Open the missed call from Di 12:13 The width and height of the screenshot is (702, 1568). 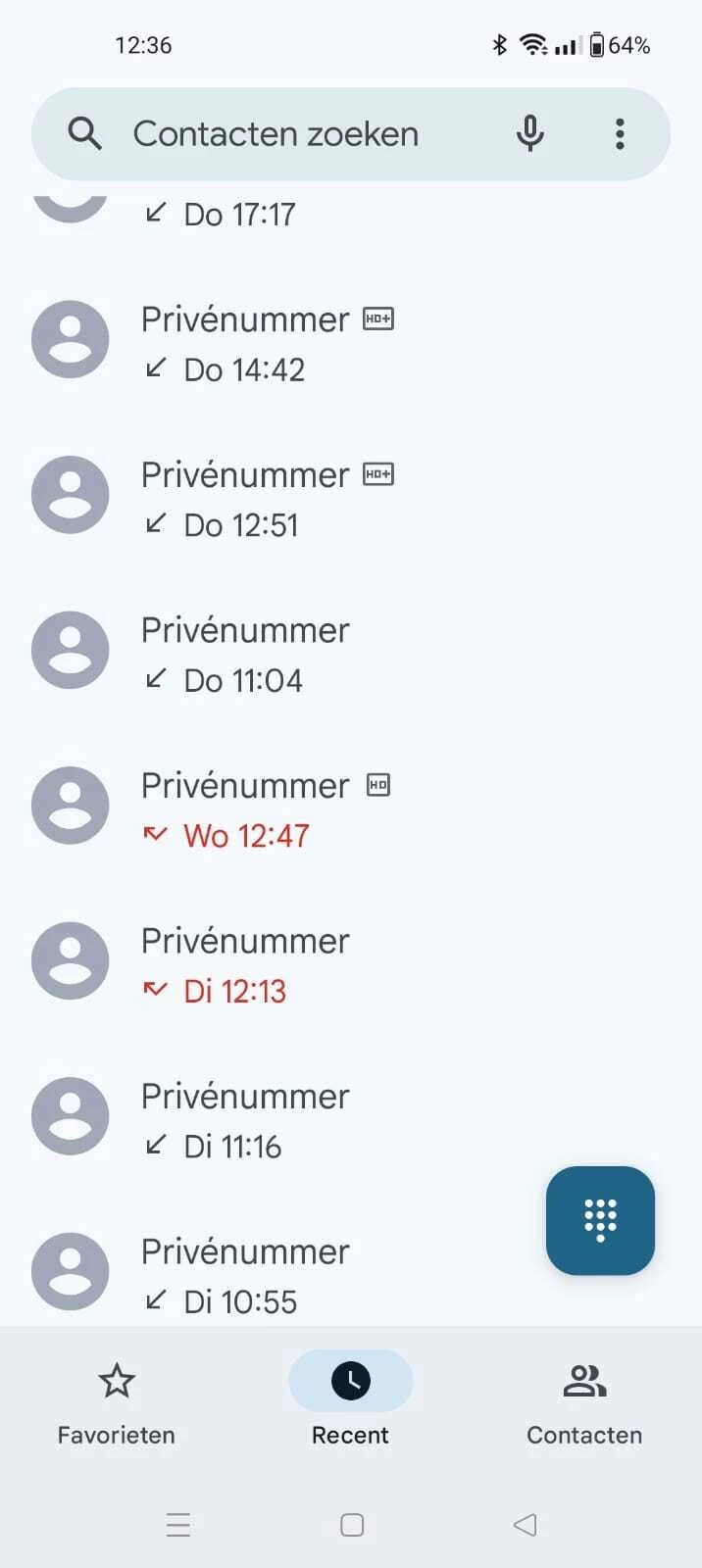coord(294,965)
